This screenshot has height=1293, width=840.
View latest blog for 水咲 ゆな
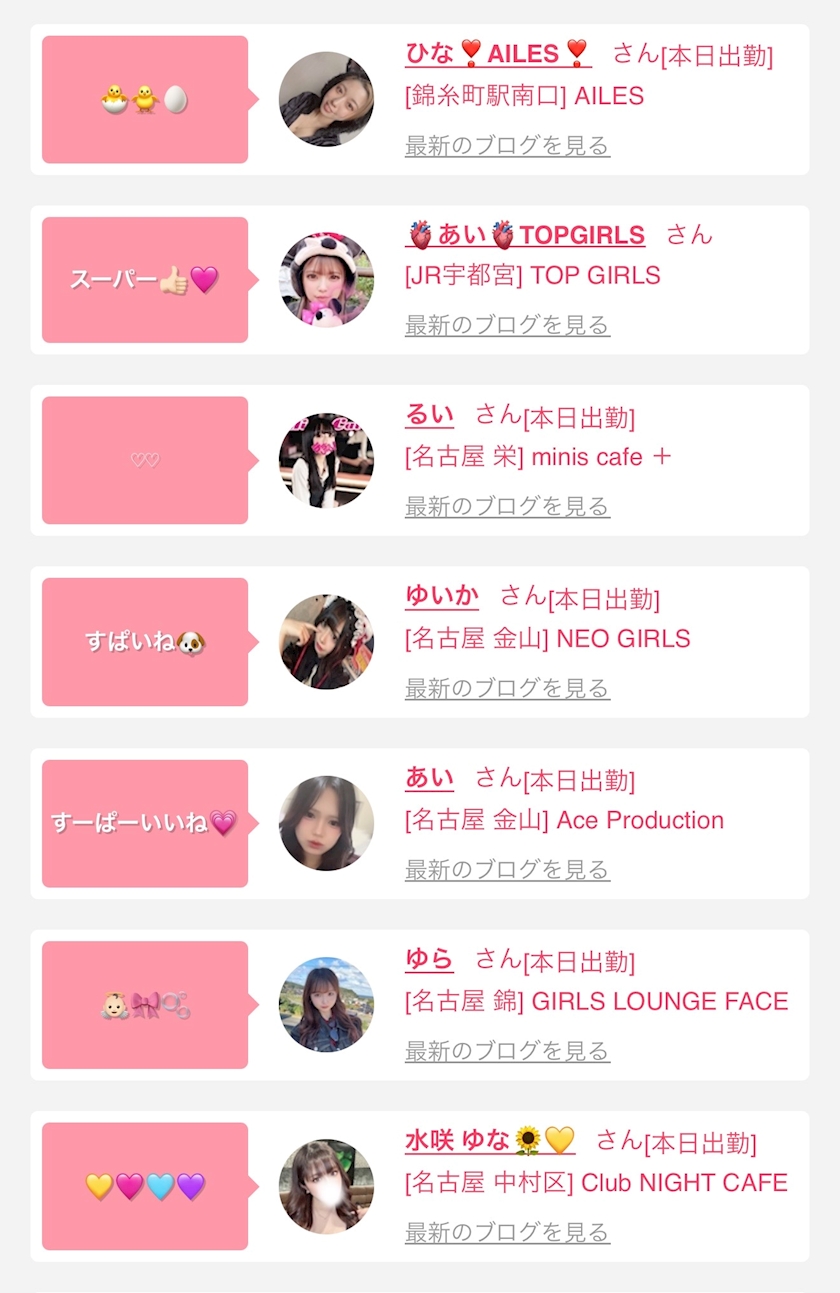tap(507, 1233)
